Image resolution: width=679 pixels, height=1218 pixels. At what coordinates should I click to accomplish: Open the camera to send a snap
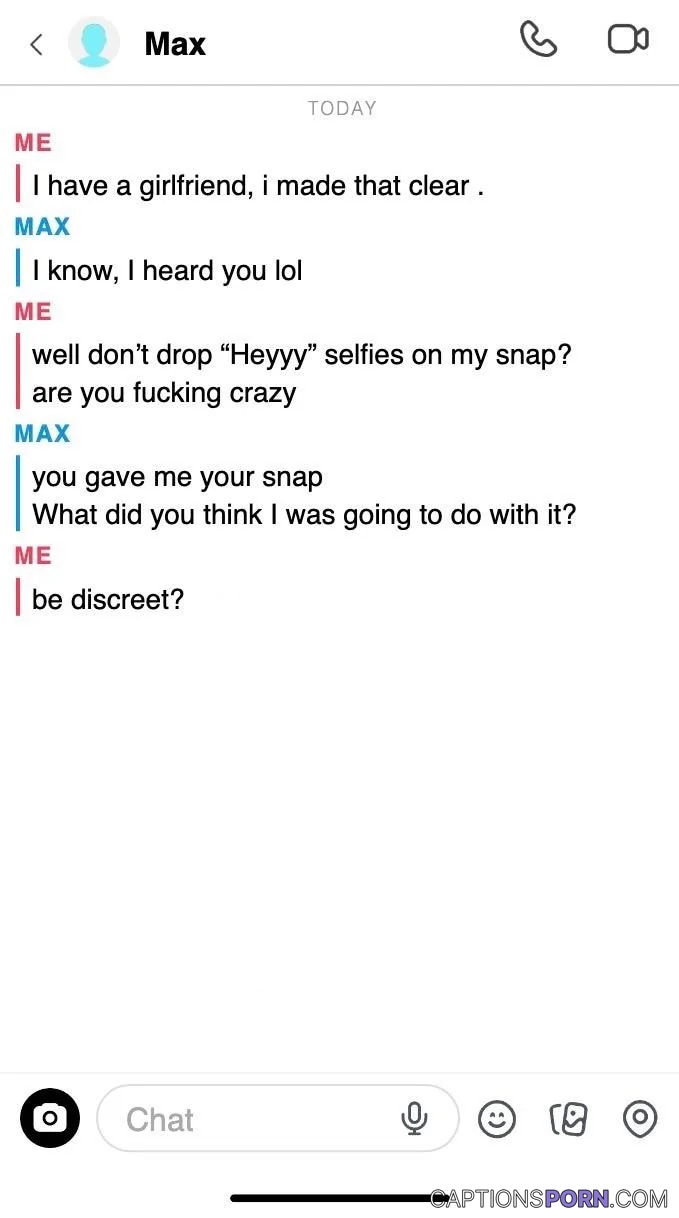point(49,1117)
